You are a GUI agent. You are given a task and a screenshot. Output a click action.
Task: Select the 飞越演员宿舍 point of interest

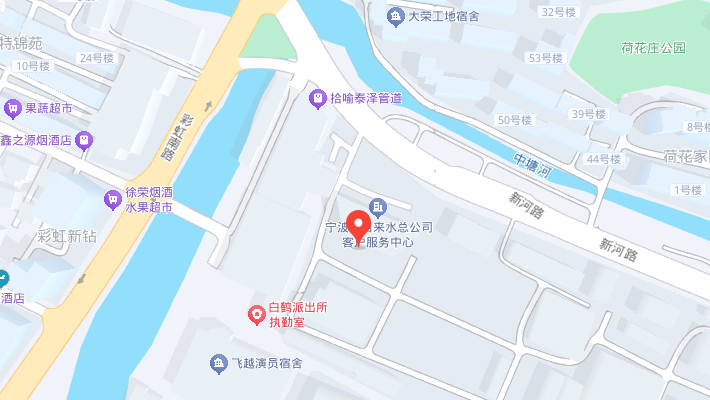click(x=218, y=362)
